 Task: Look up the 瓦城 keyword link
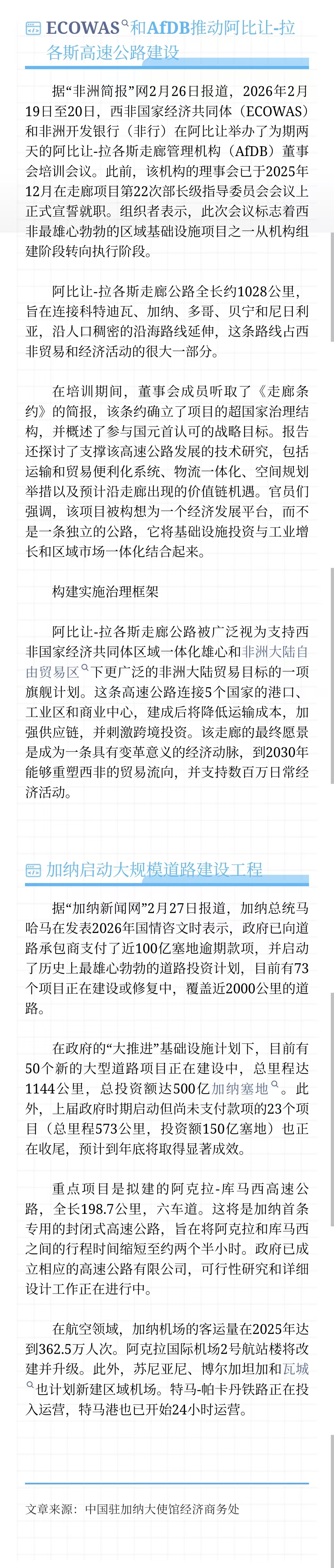tap(296, 1369)
